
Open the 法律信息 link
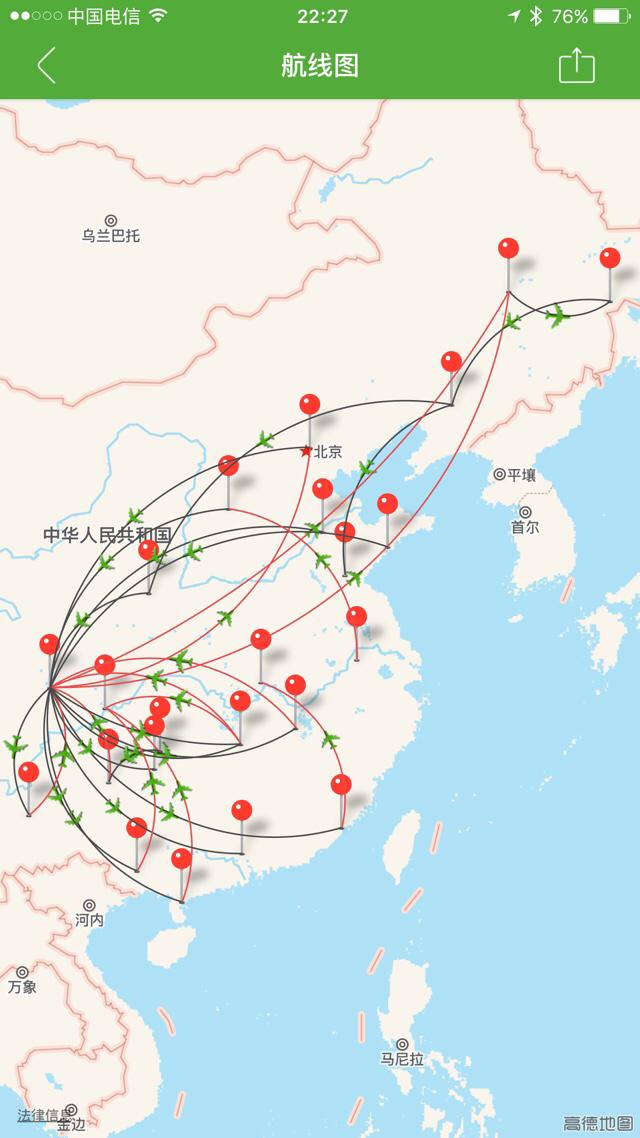click(x=44, y=1115)
